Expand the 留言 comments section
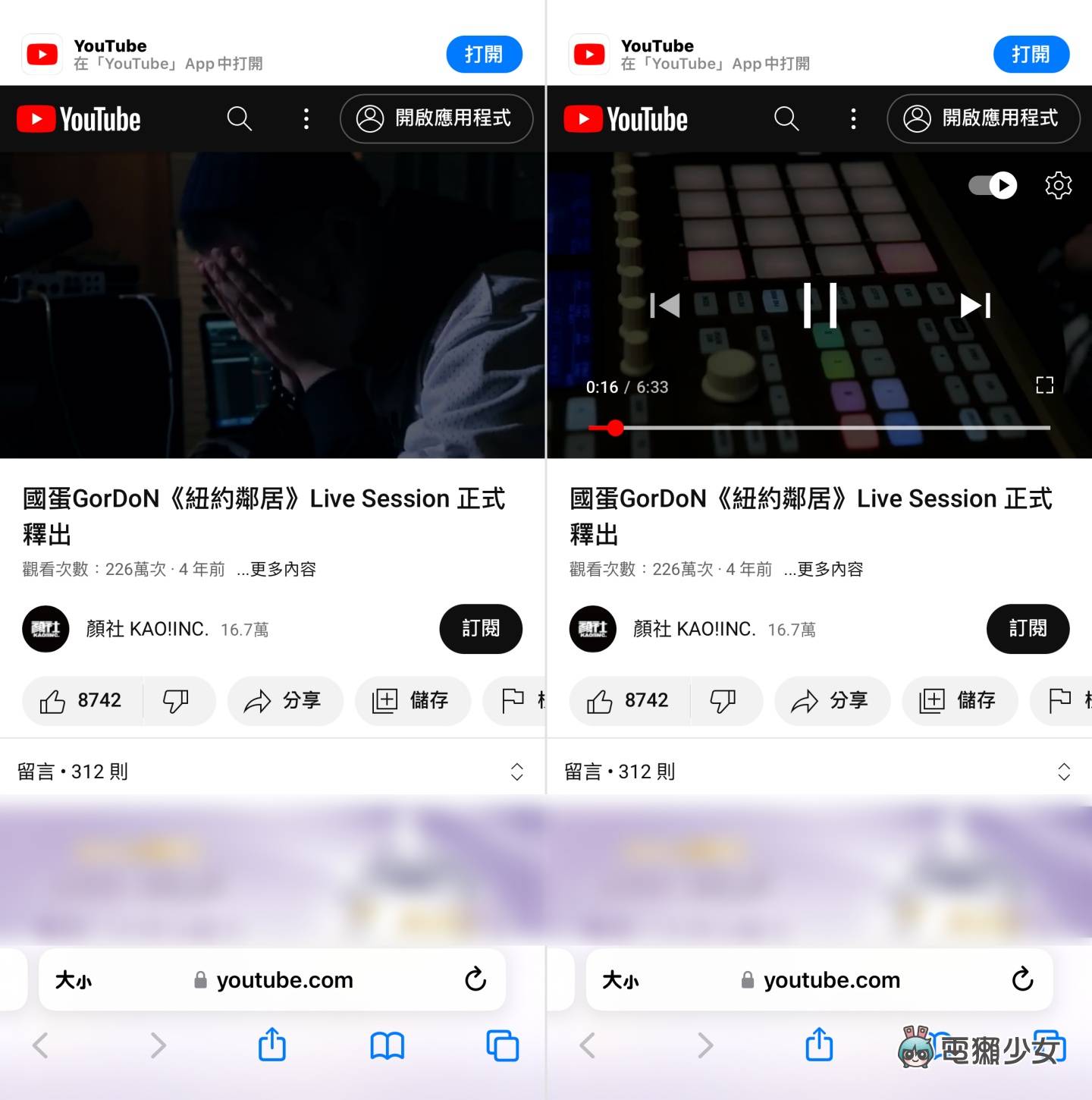1092x1100 pixels. point(1065,772)
